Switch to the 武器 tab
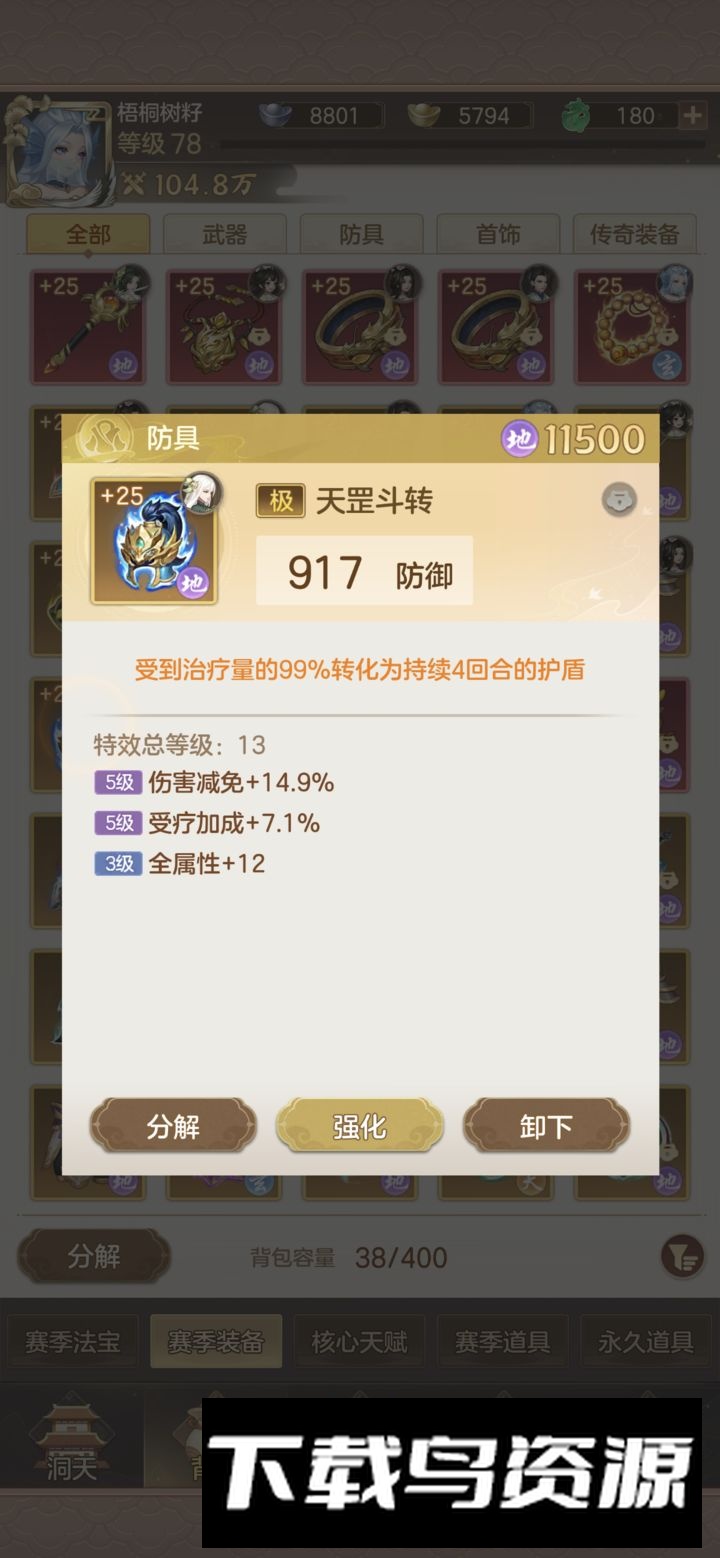 pos(224,235)
